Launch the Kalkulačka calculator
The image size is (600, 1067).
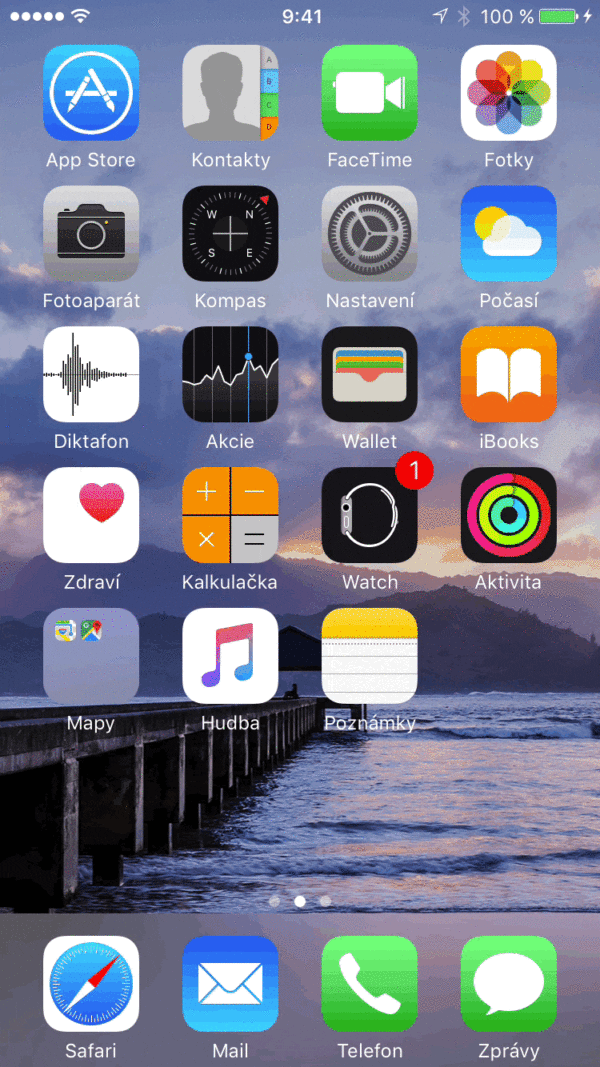(x=230, y=515)
